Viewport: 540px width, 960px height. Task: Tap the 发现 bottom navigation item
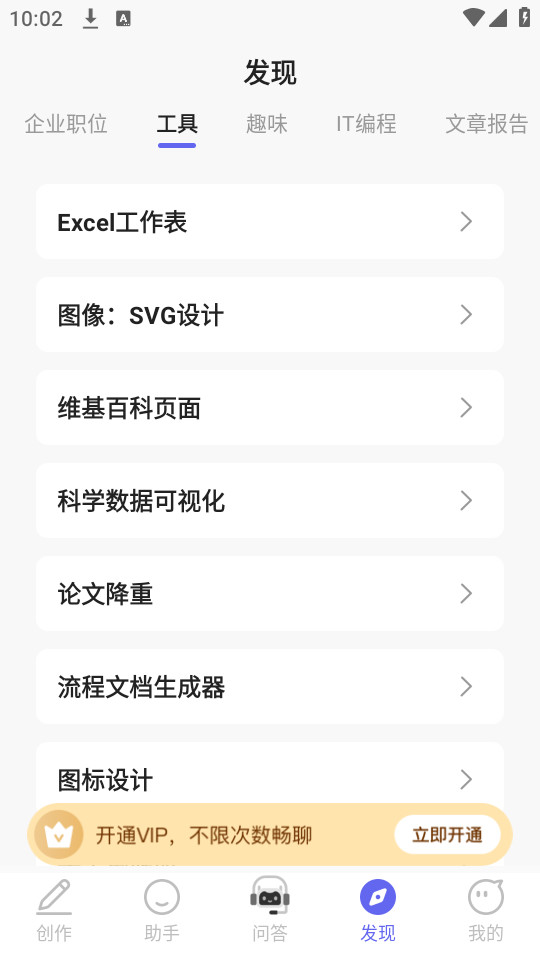pyautogui.click(x=378, y=911)
